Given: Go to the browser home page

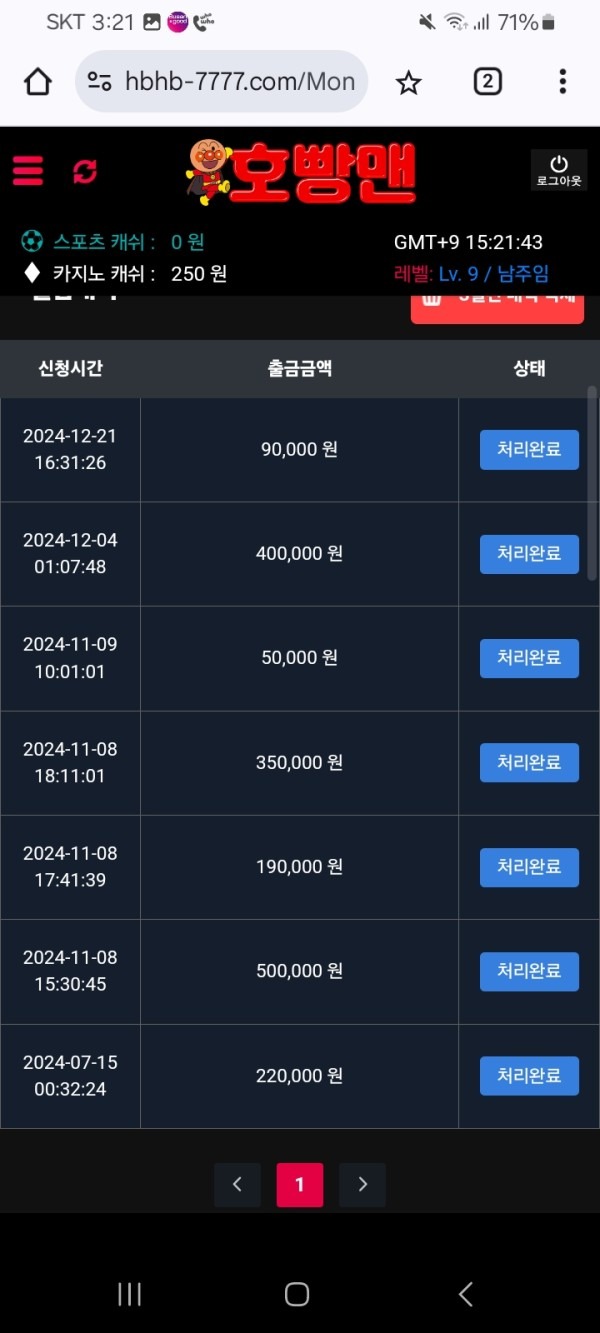Looking at the screenshot, I should click(38, 82).
